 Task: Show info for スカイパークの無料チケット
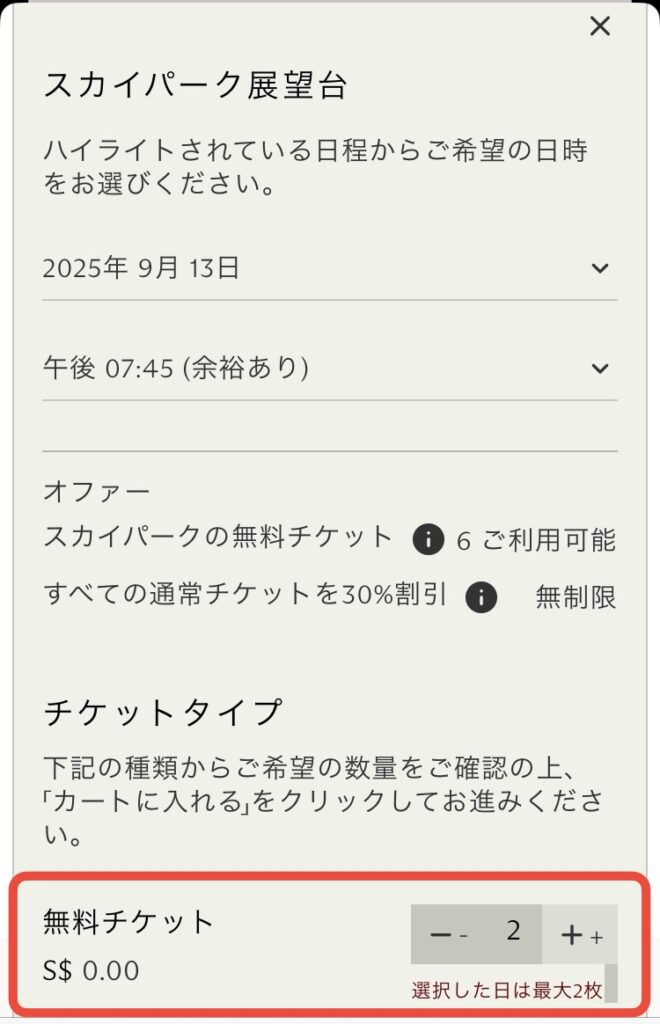pos(427,541)
